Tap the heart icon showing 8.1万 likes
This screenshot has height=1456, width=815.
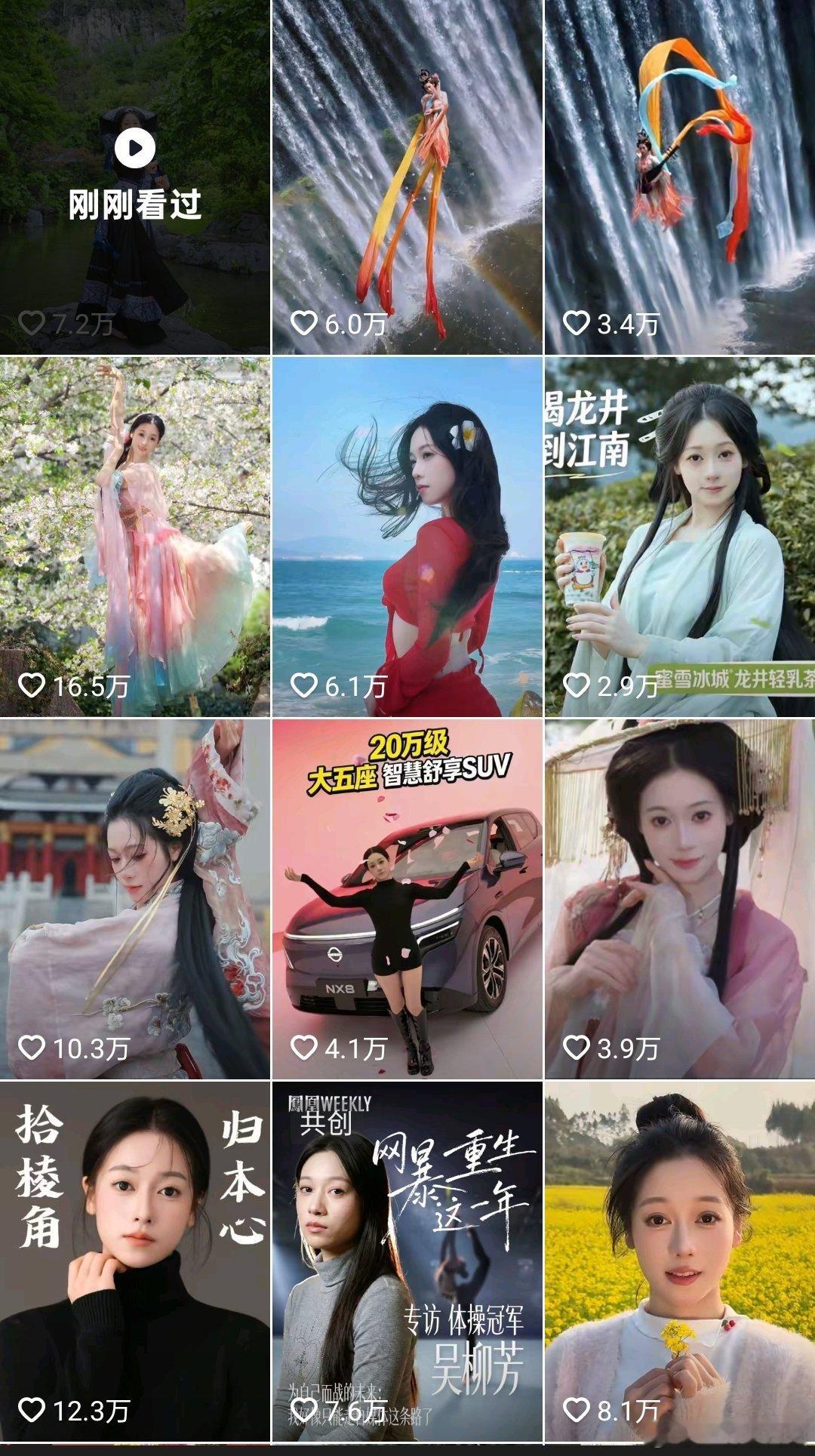577,1410
